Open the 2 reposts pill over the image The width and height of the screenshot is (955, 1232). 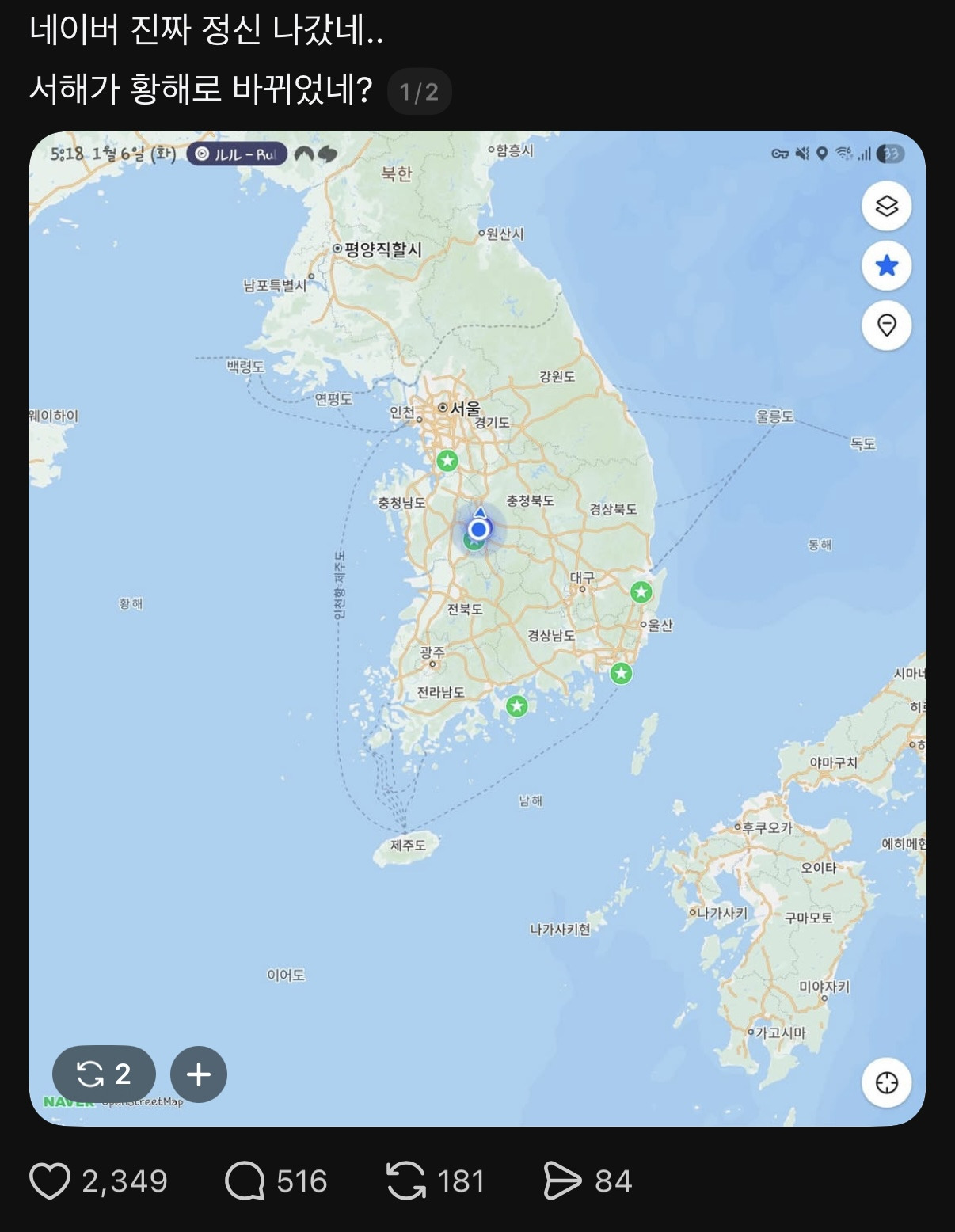104,1074
